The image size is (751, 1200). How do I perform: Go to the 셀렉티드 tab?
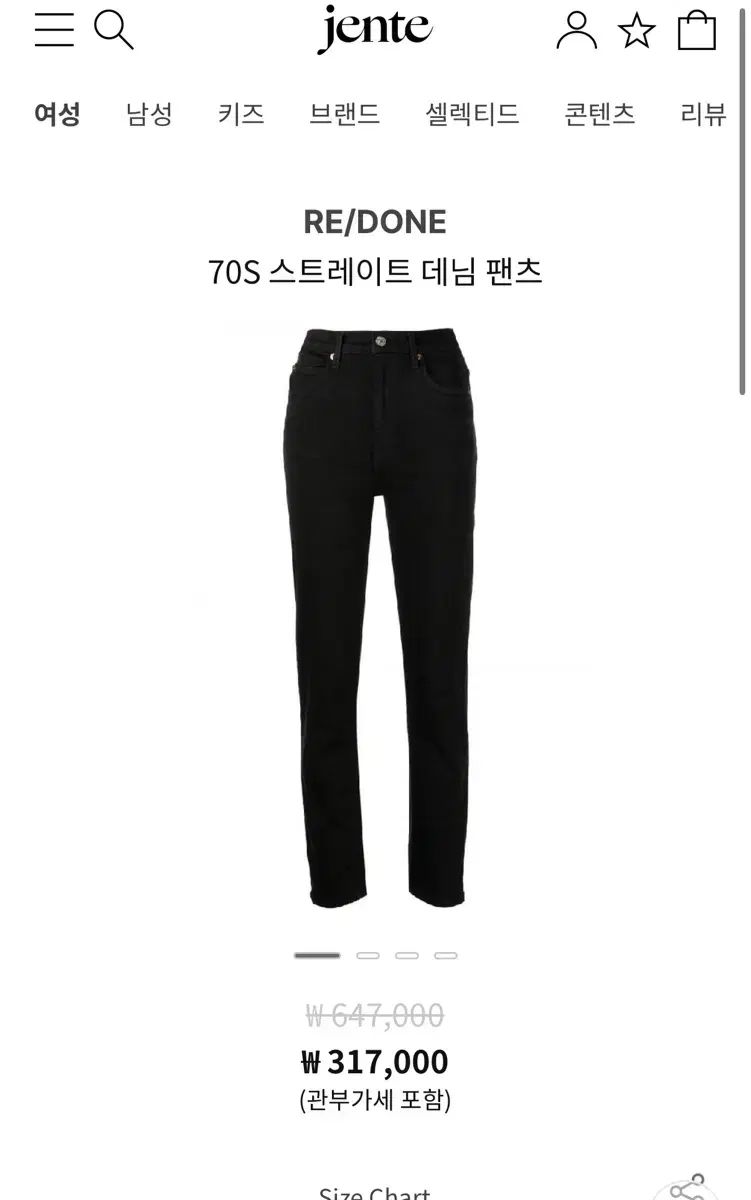[472, 114]
